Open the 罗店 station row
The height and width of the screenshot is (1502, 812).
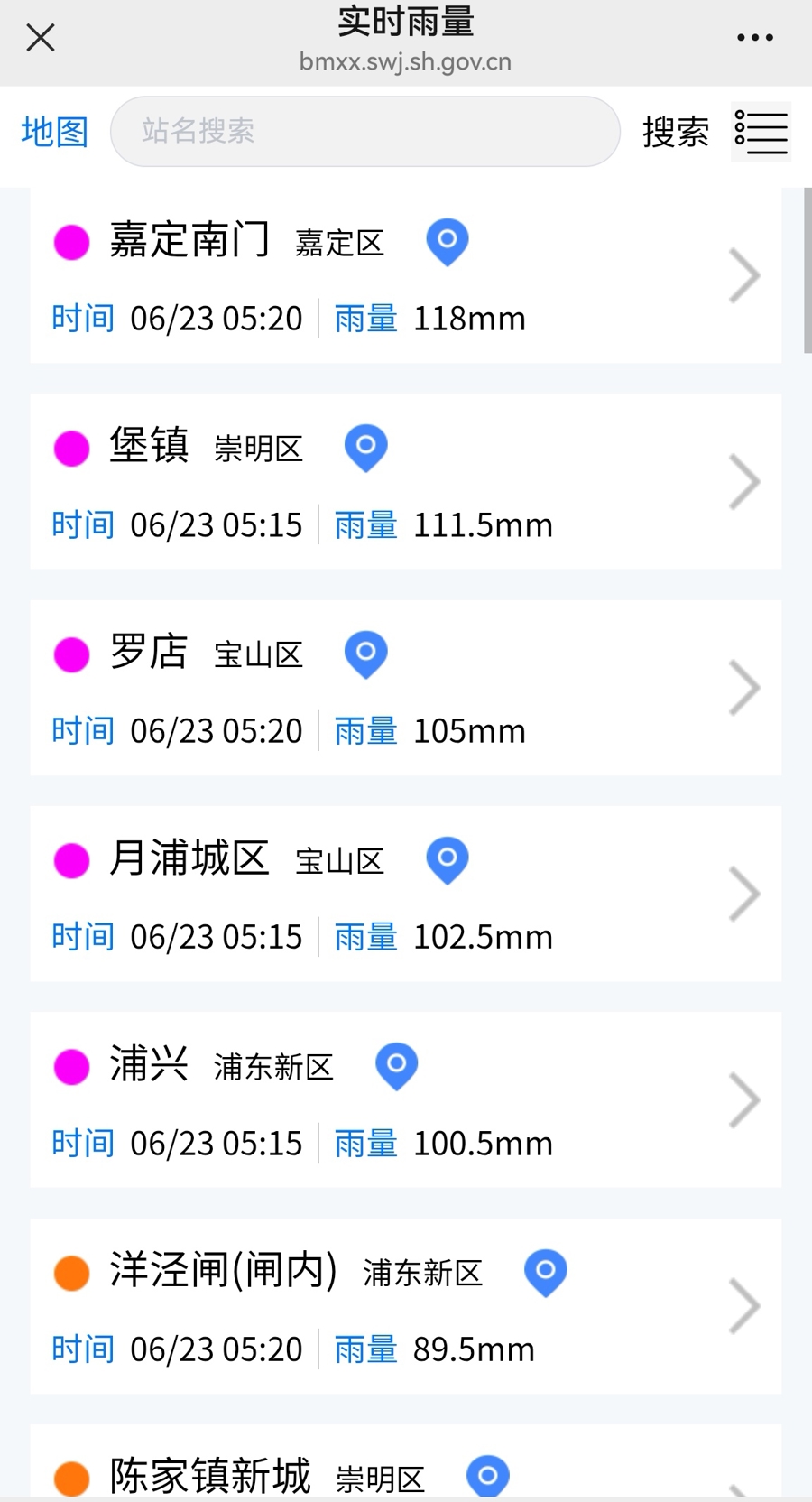tap(744, 688)
